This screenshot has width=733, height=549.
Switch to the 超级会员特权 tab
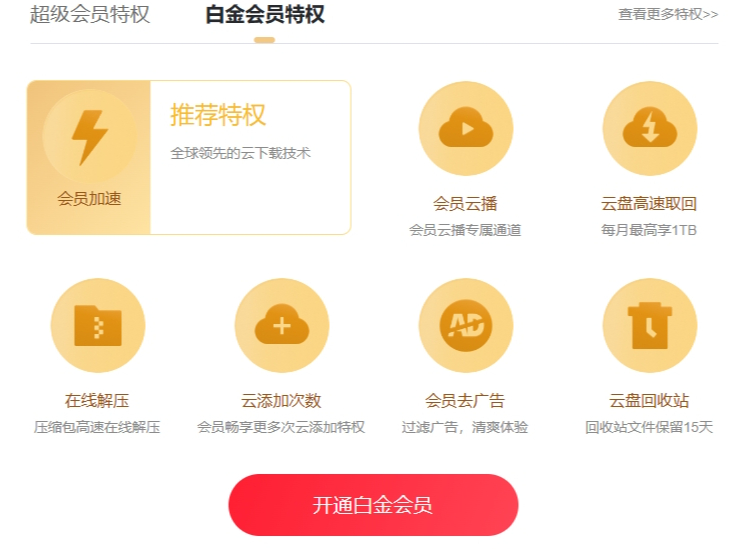[x=90, y=15]
